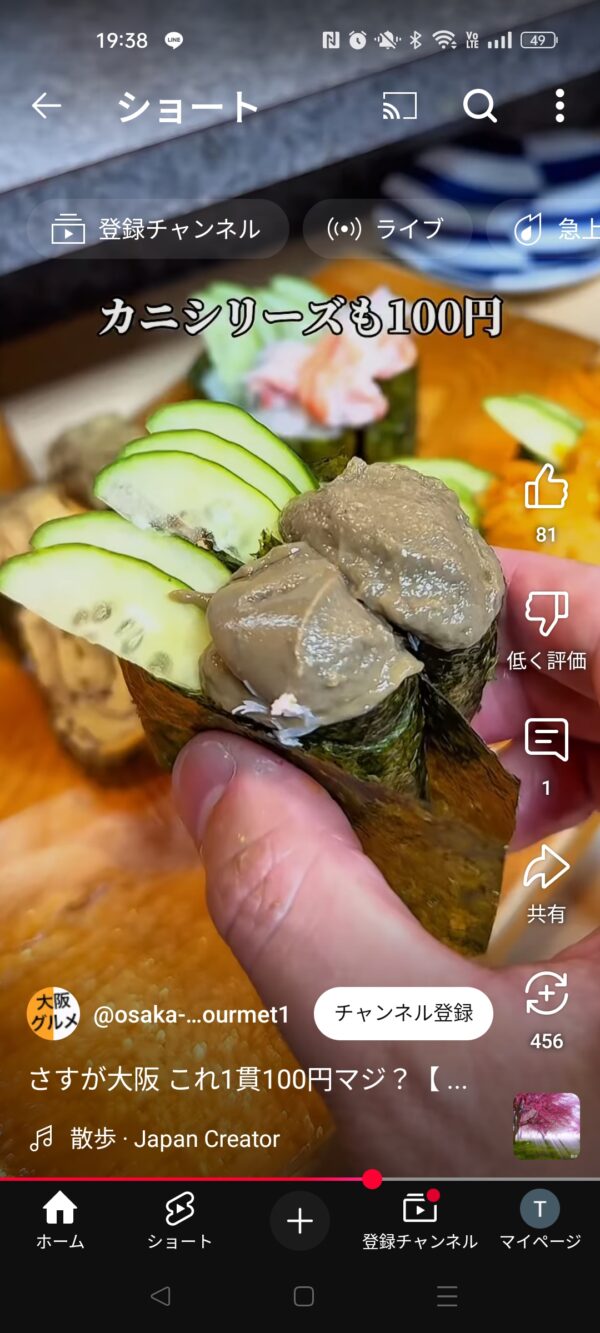
Task: Like this short video
Action: tap(546, 488)
